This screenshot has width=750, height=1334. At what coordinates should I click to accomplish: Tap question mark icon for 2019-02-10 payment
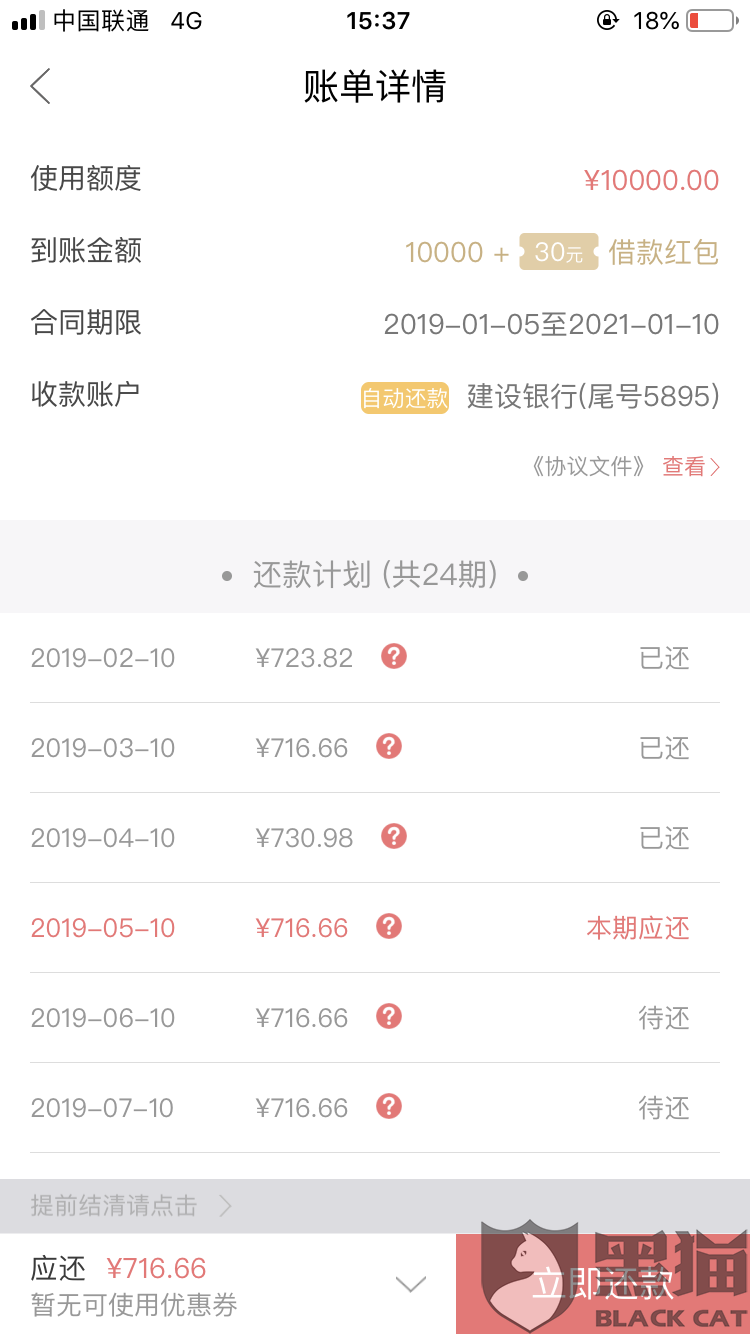(x=394, y=657)
